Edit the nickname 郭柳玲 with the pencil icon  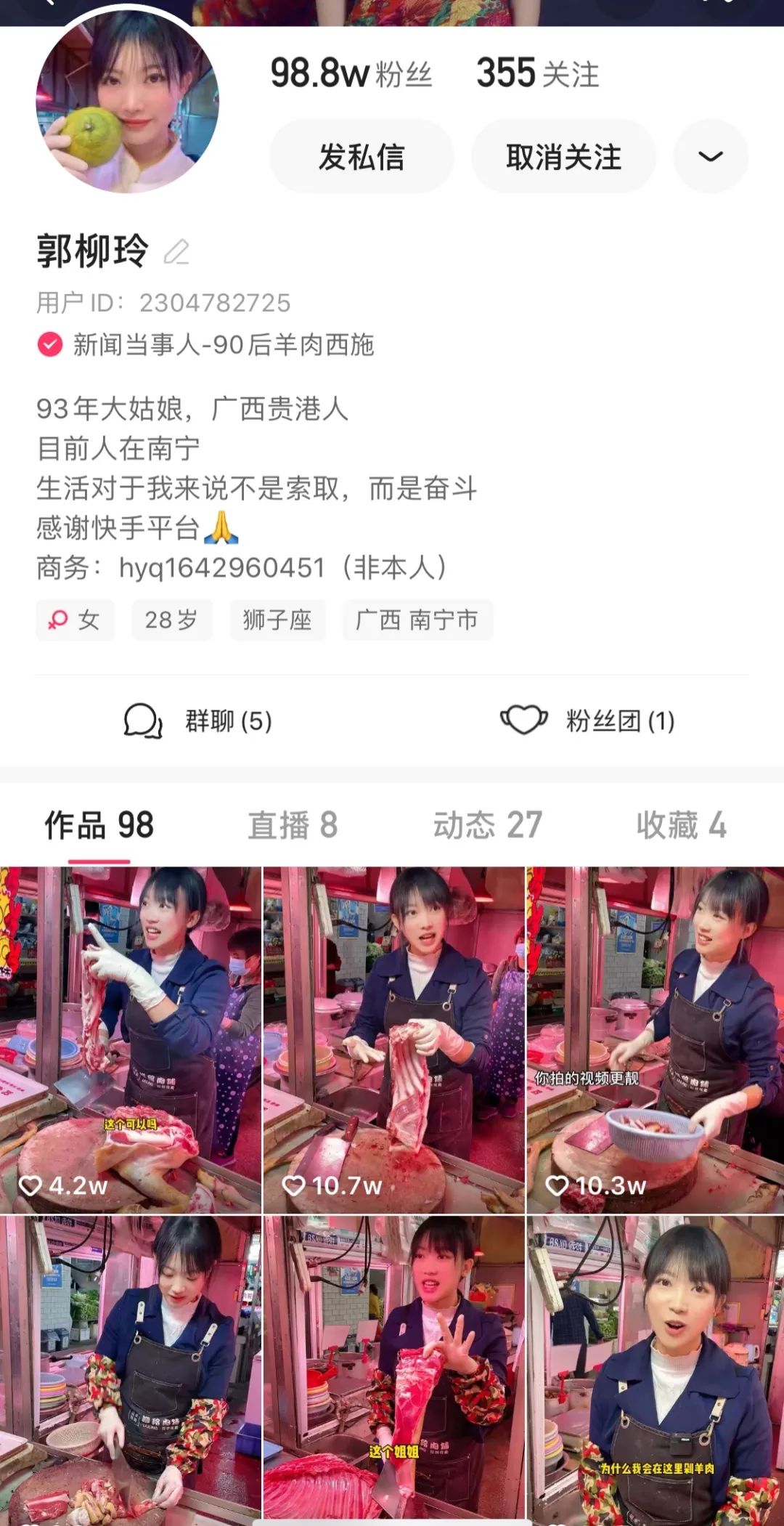point(176,252)
